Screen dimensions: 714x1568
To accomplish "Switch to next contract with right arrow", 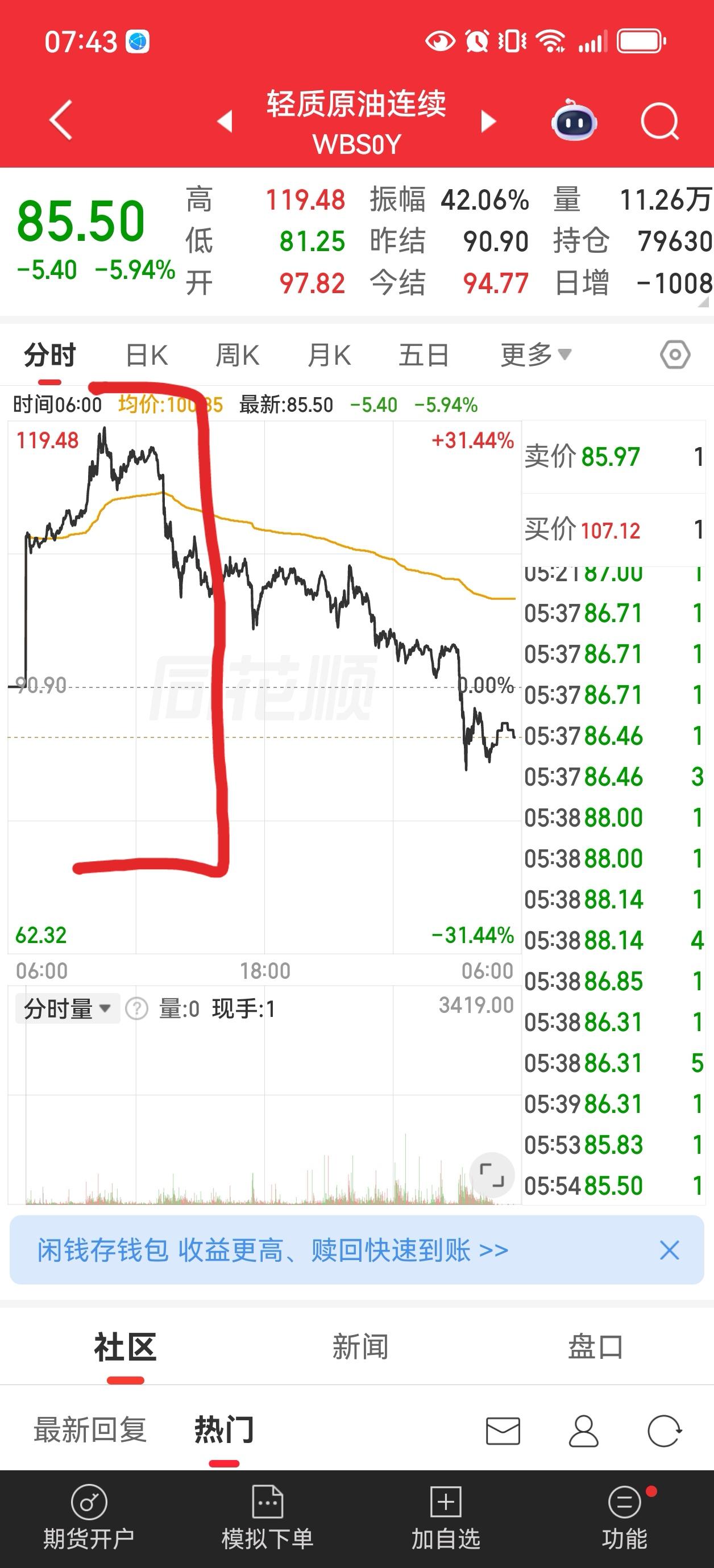I will [x=488, y=121].
